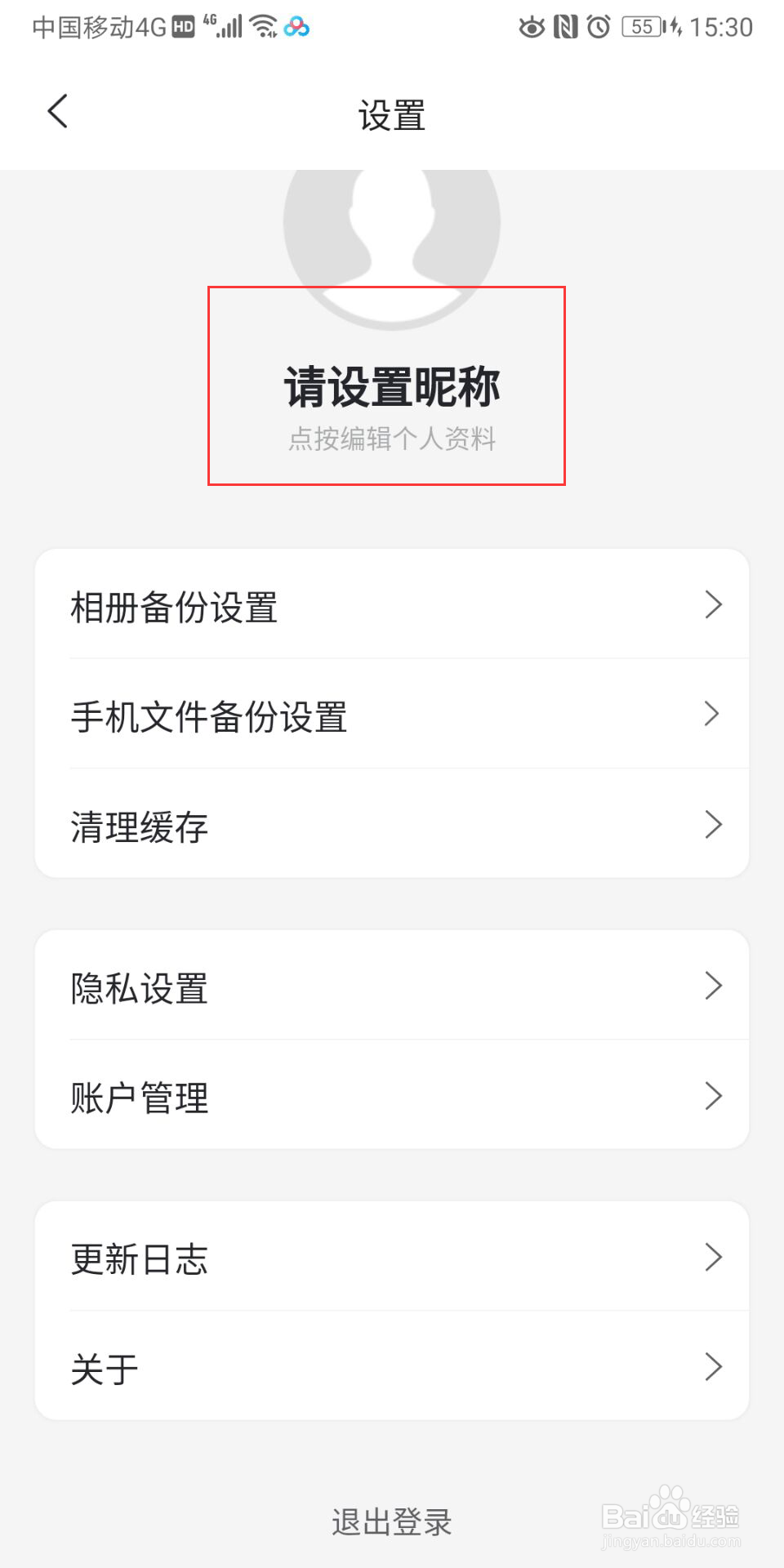Open the 更新日志 list item
This screenshot has height=1568, width=784.
(390, 1258)
